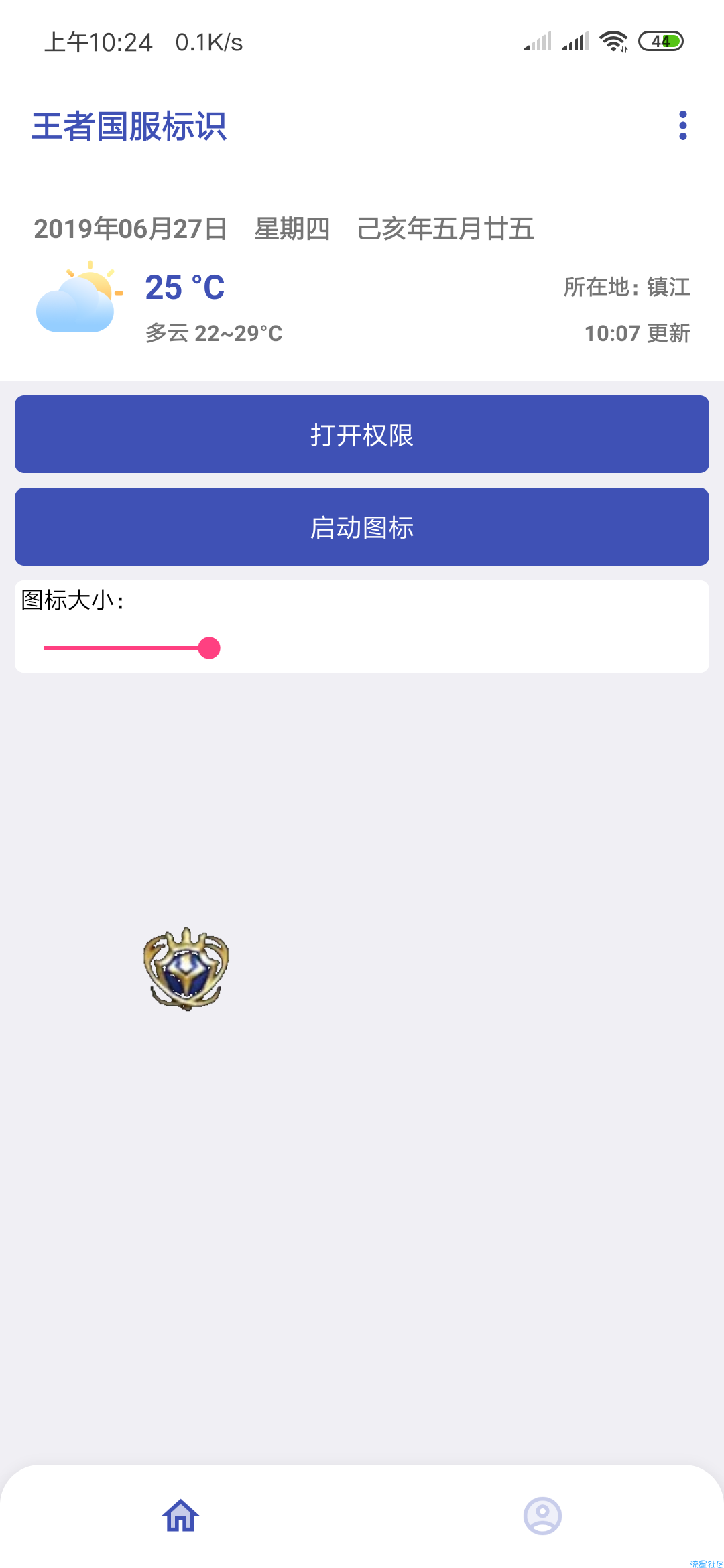Switch to the home tab
This screenshot has width=724, height=1568.
(x=181, y=1516)
